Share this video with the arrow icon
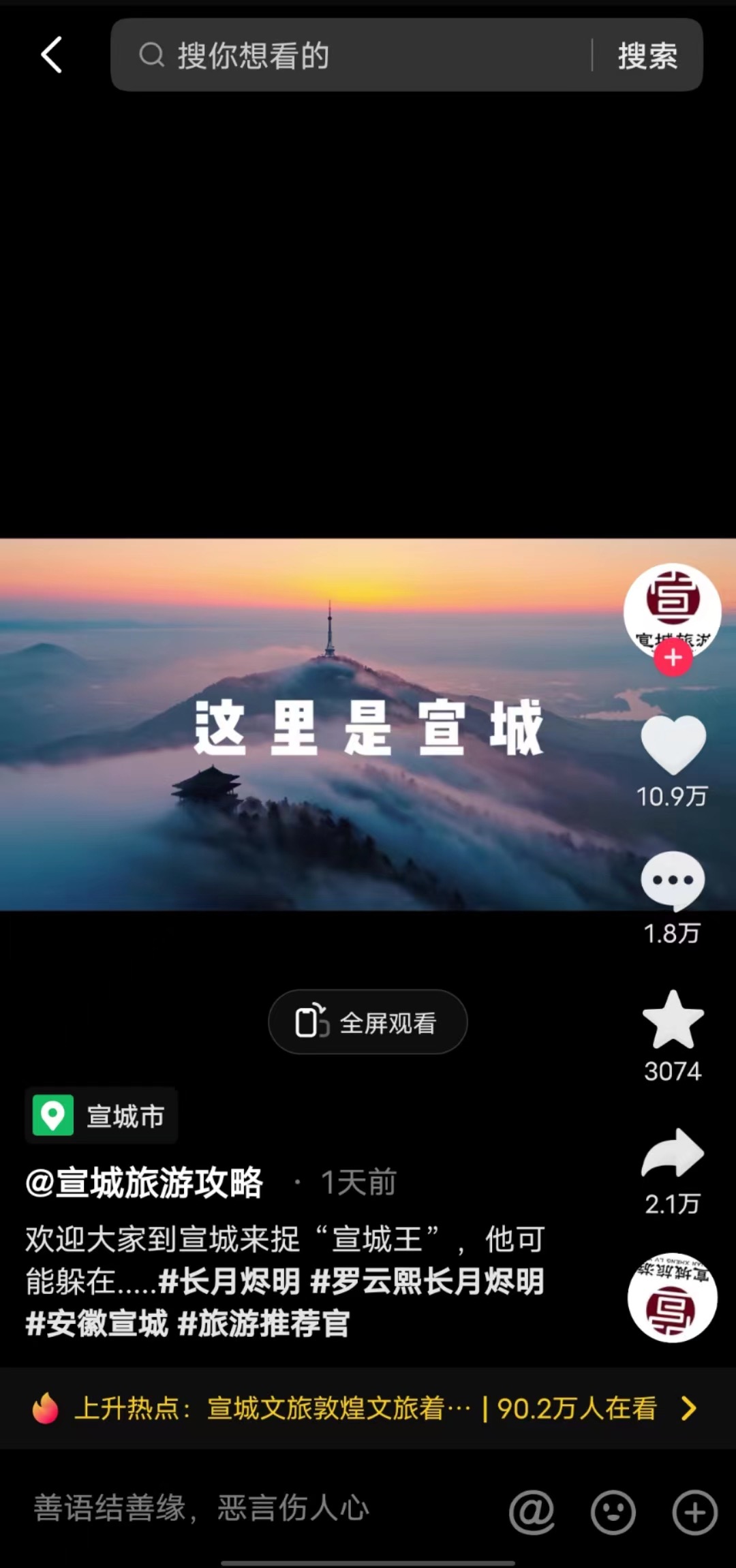The width and height of the screenshot is (736, 1568). tap(673, 1154)
